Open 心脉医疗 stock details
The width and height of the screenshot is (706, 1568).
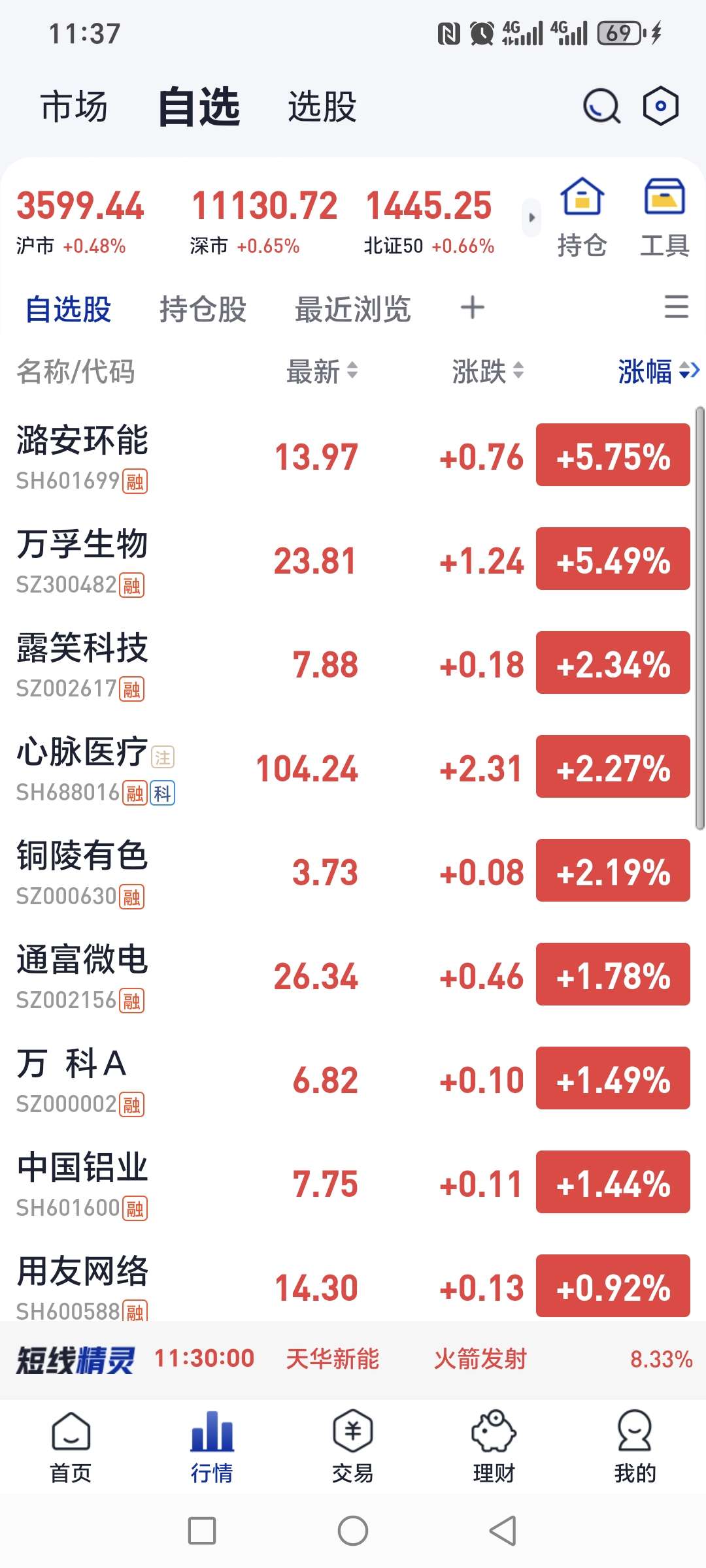pos(353,768)
